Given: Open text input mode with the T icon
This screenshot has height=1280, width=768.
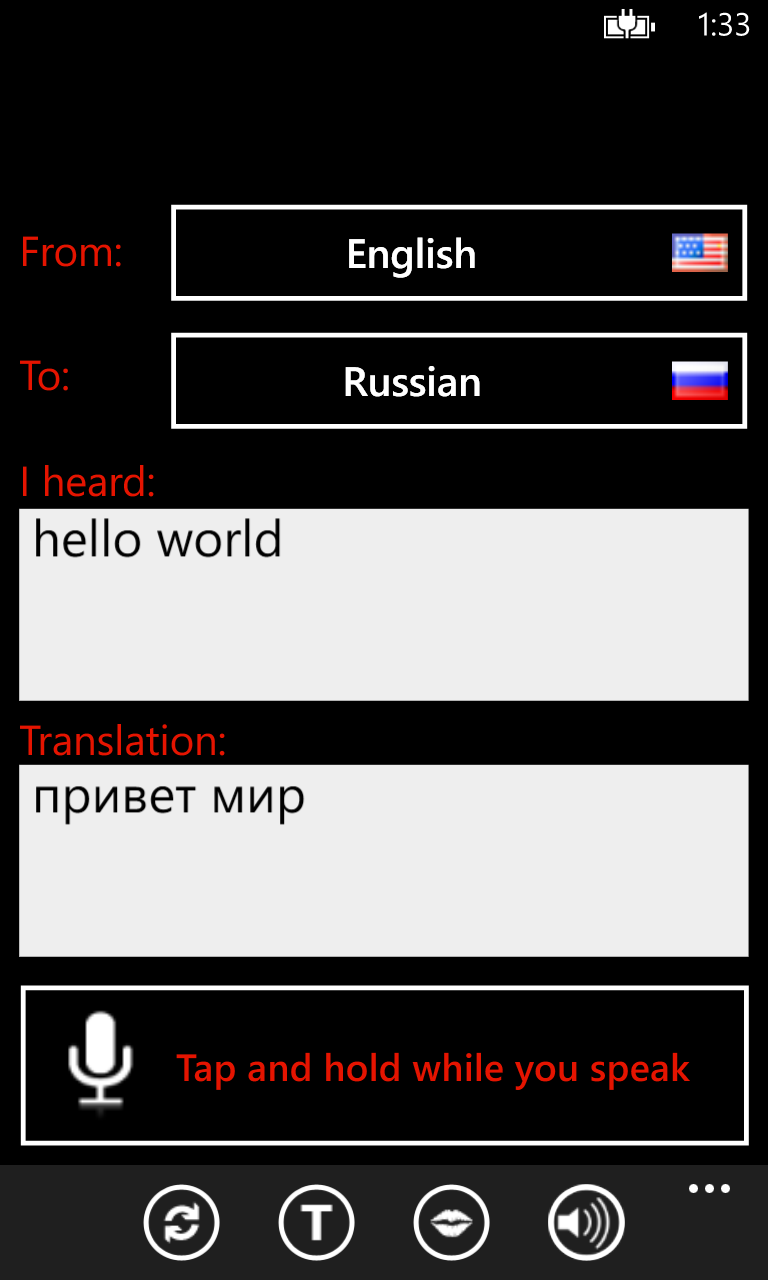Looking at the screenshot, I should click(316, 1222).
